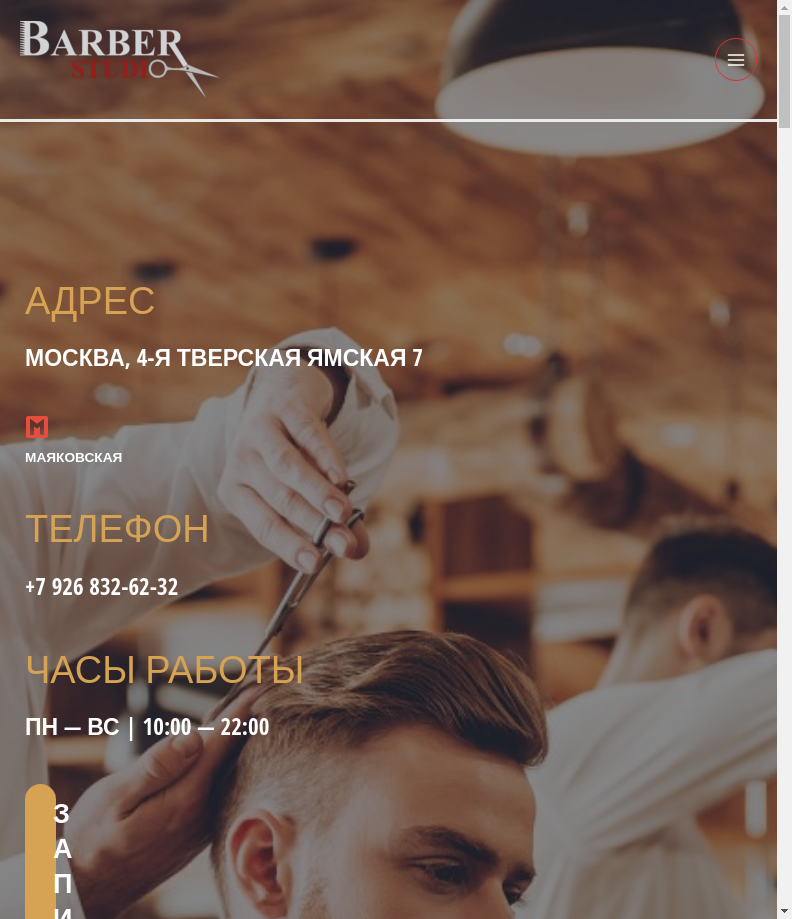Screen dimensions: 792x919
Task: Call phone number +7 926 832-62-32
Action: (x=102, y=587)
